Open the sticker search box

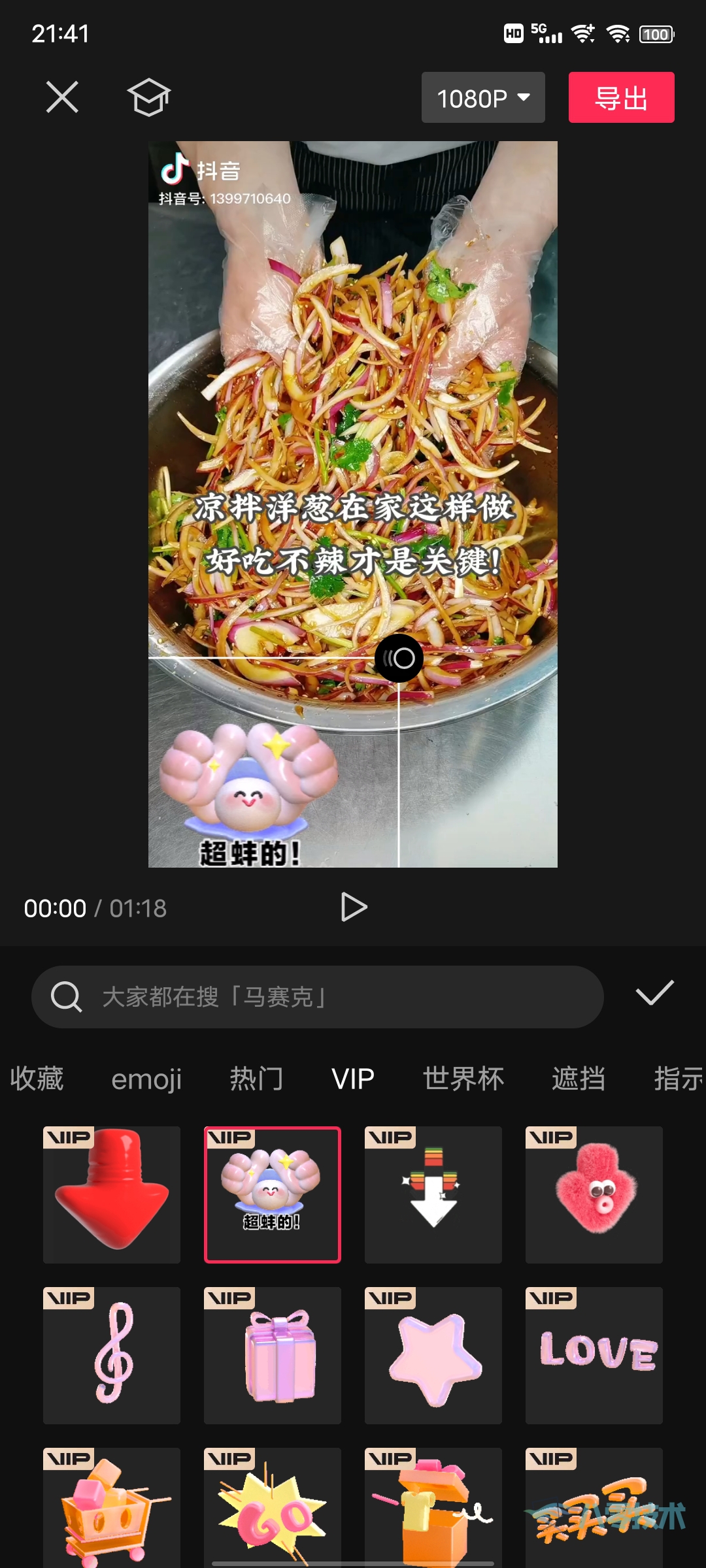coord(317,997)
